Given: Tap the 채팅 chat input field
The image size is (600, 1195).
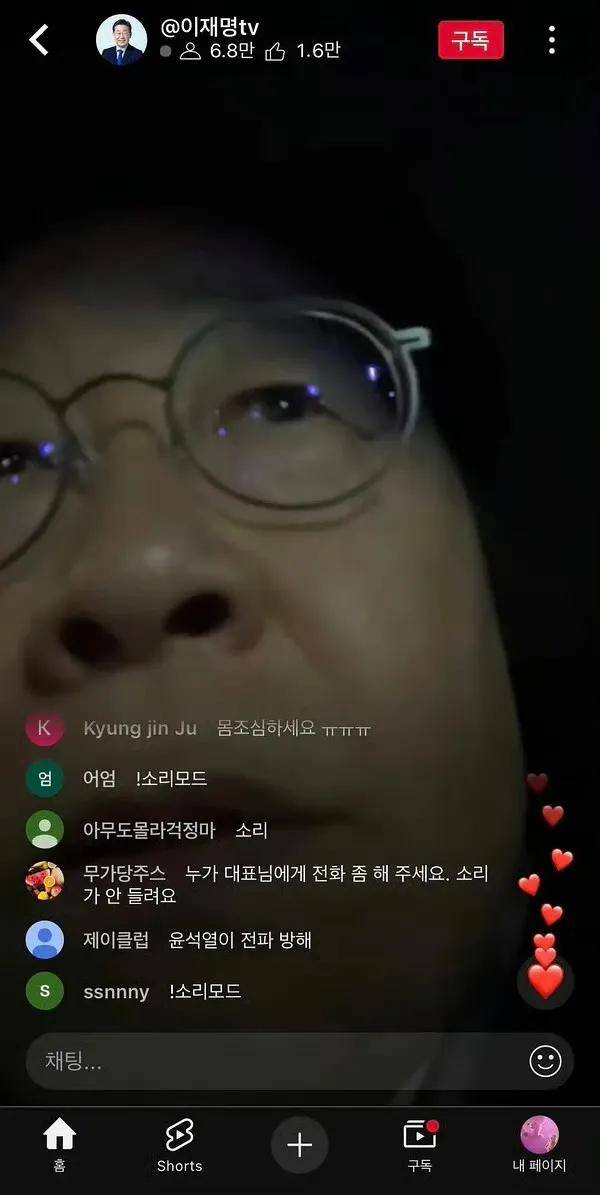Looking at the screenshot, I should pyautogui.click(x=270, y=1061).
